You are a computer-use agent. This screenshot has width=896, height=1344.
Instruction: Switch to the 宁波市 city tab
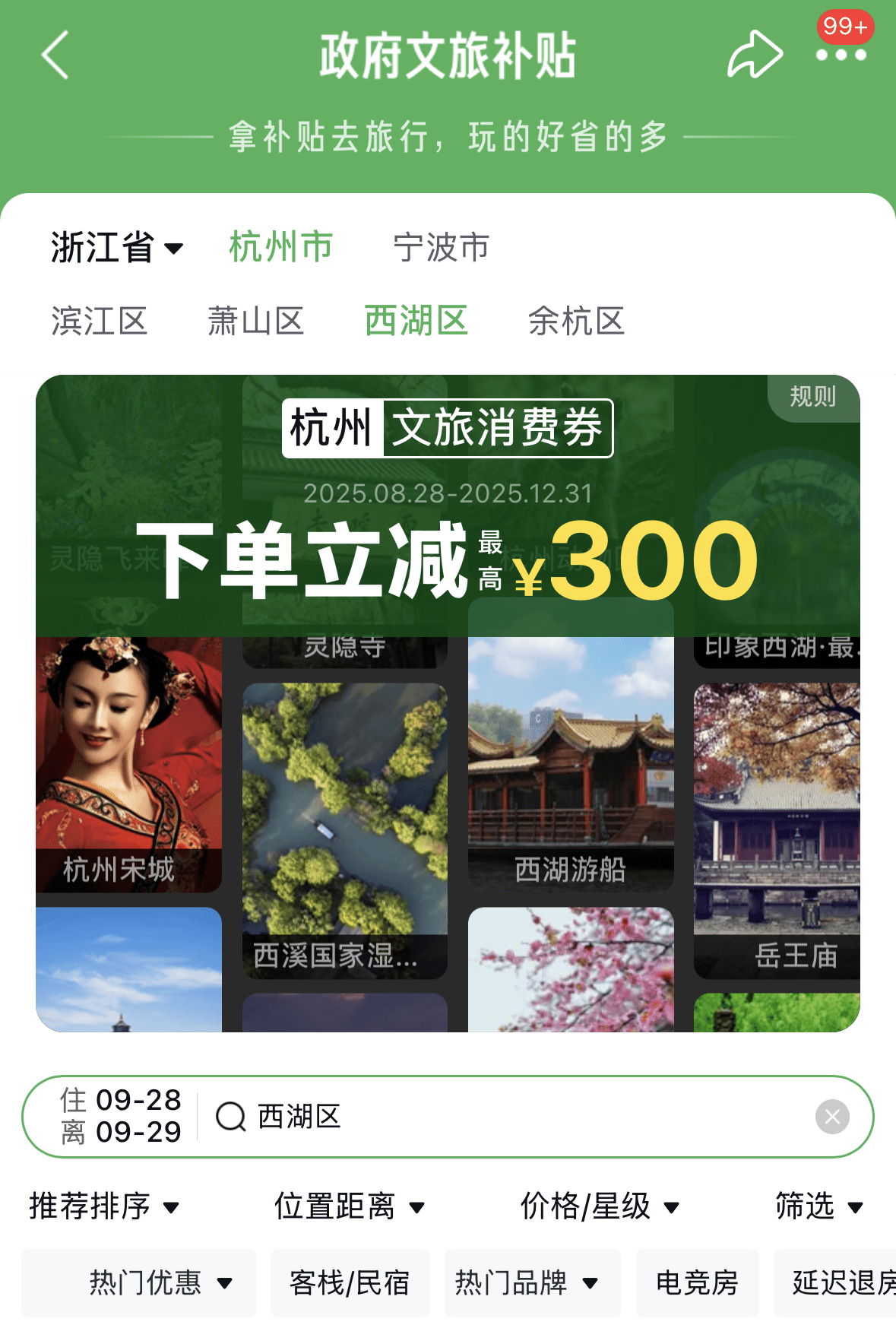(441, 248)
